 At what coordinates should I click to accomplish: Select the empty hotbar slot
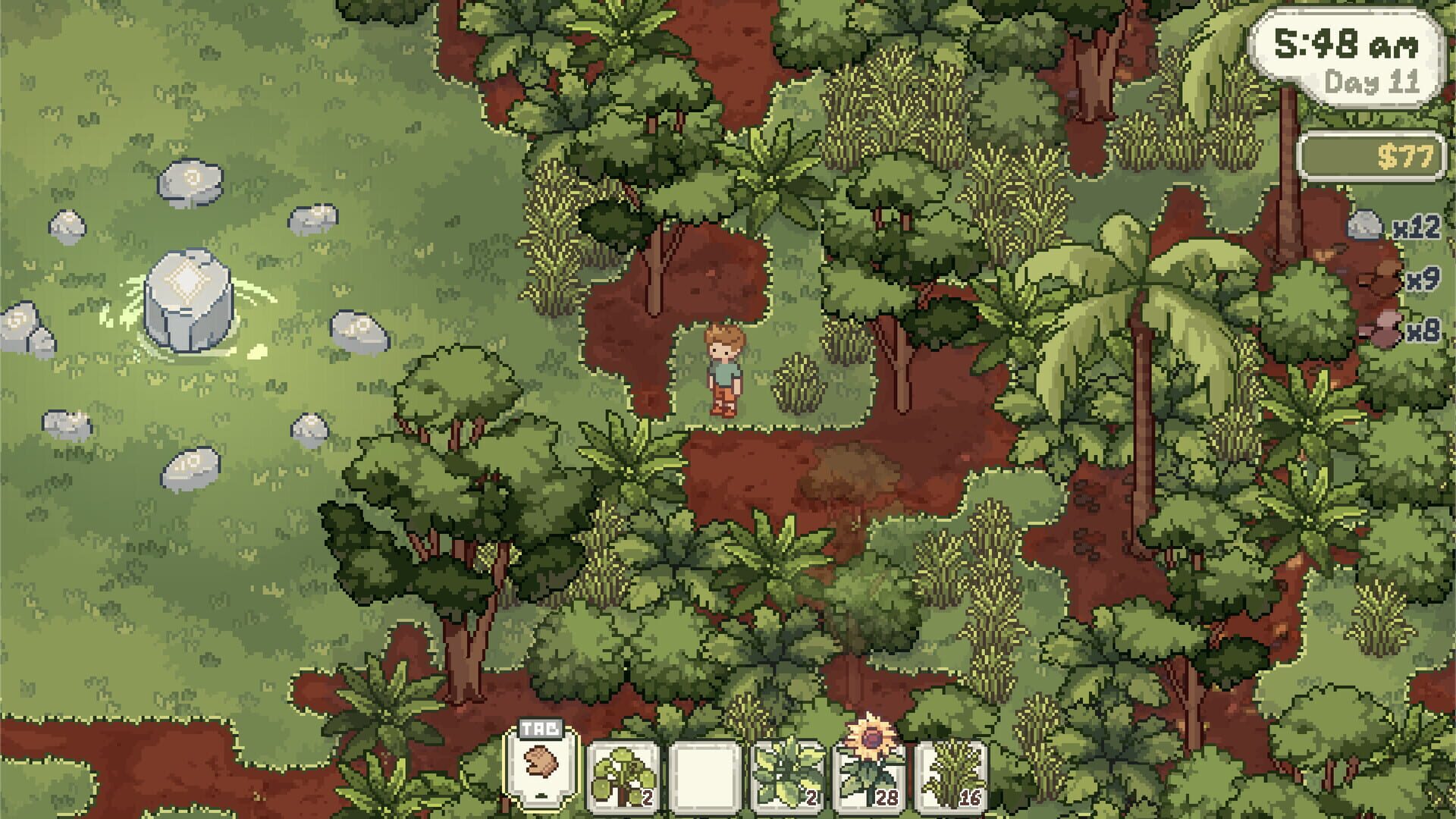tap(705, 775)
